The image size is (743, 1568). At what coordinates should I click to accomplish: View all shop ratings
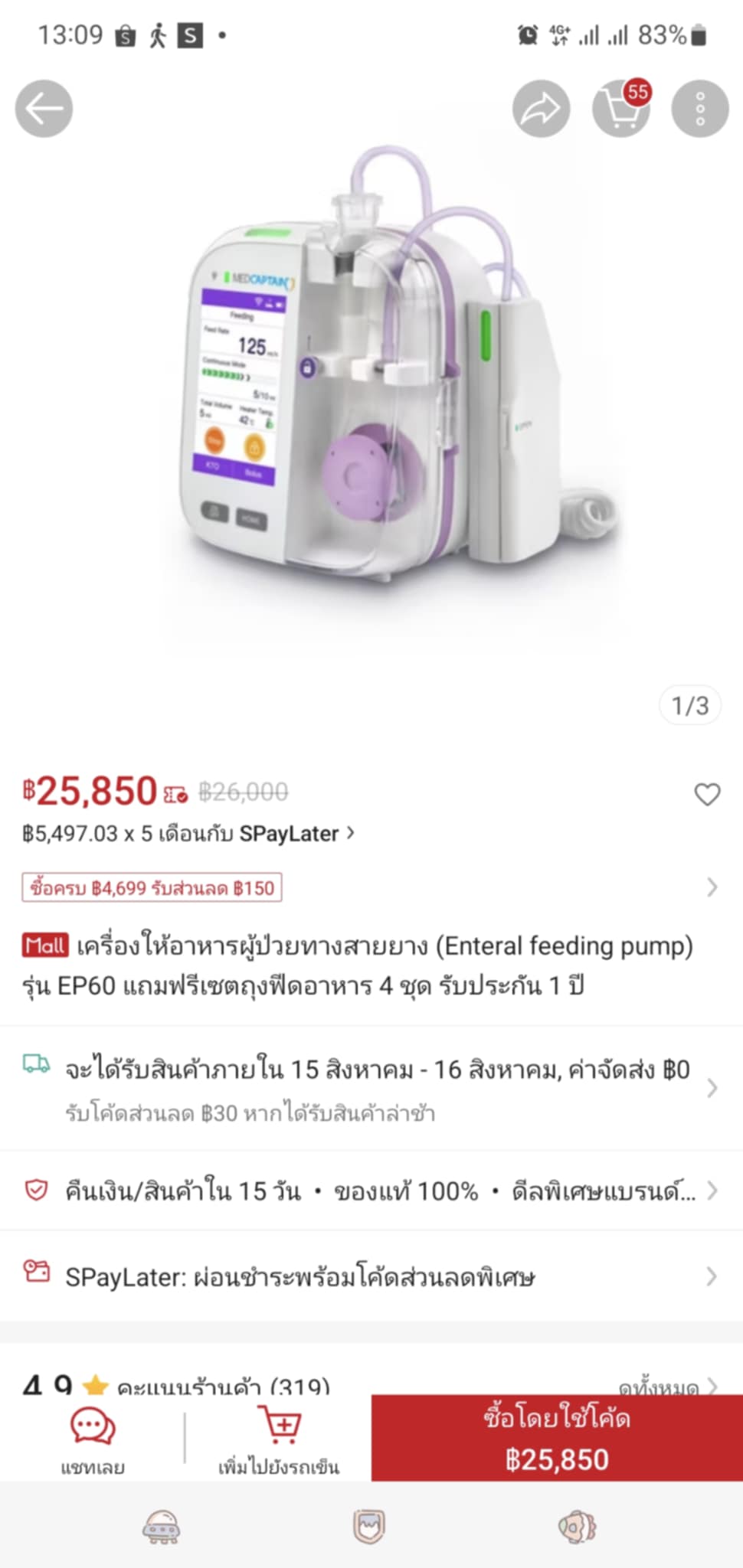click(668, 1387)
